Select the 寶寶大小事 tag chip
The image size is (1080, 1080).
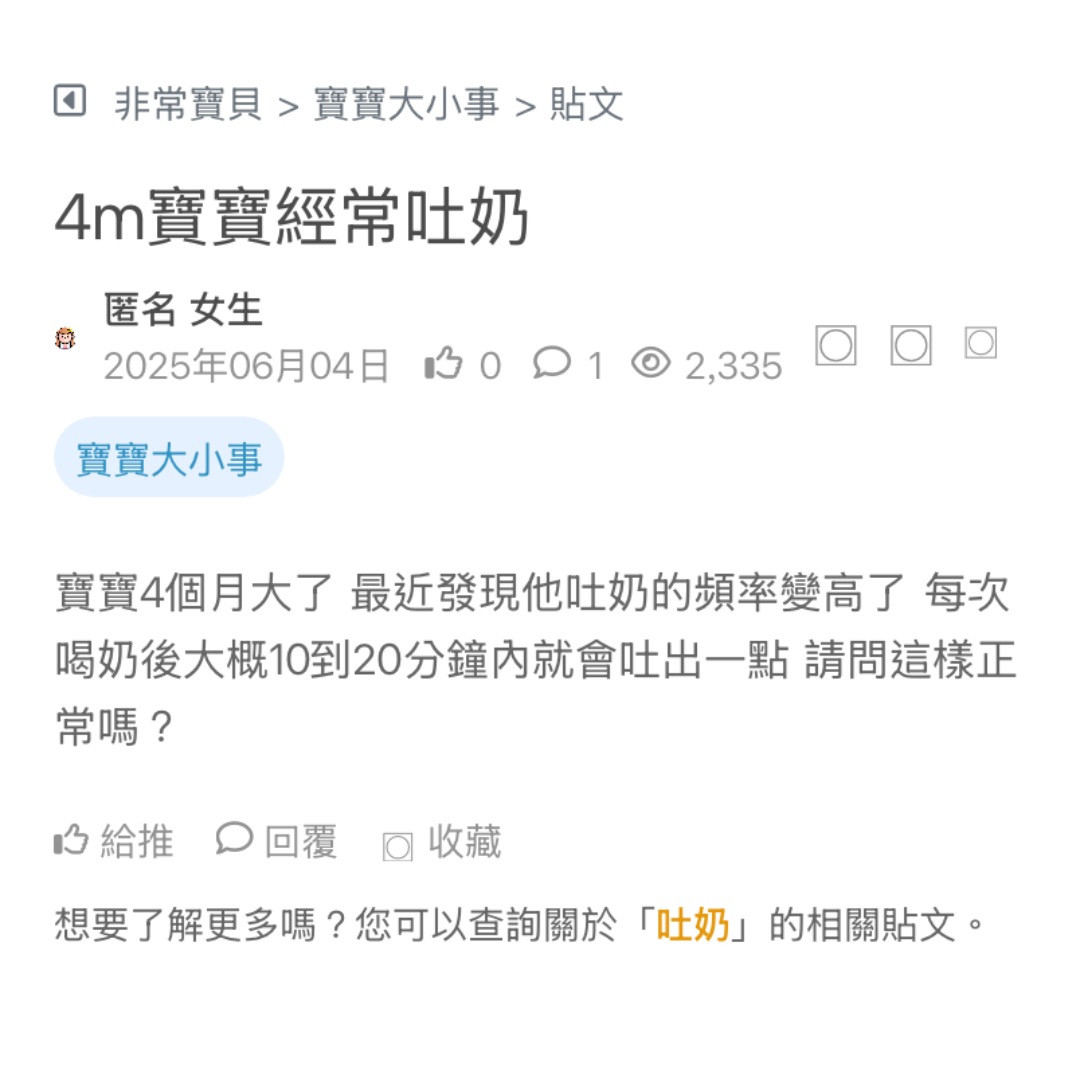pos(169,459)
